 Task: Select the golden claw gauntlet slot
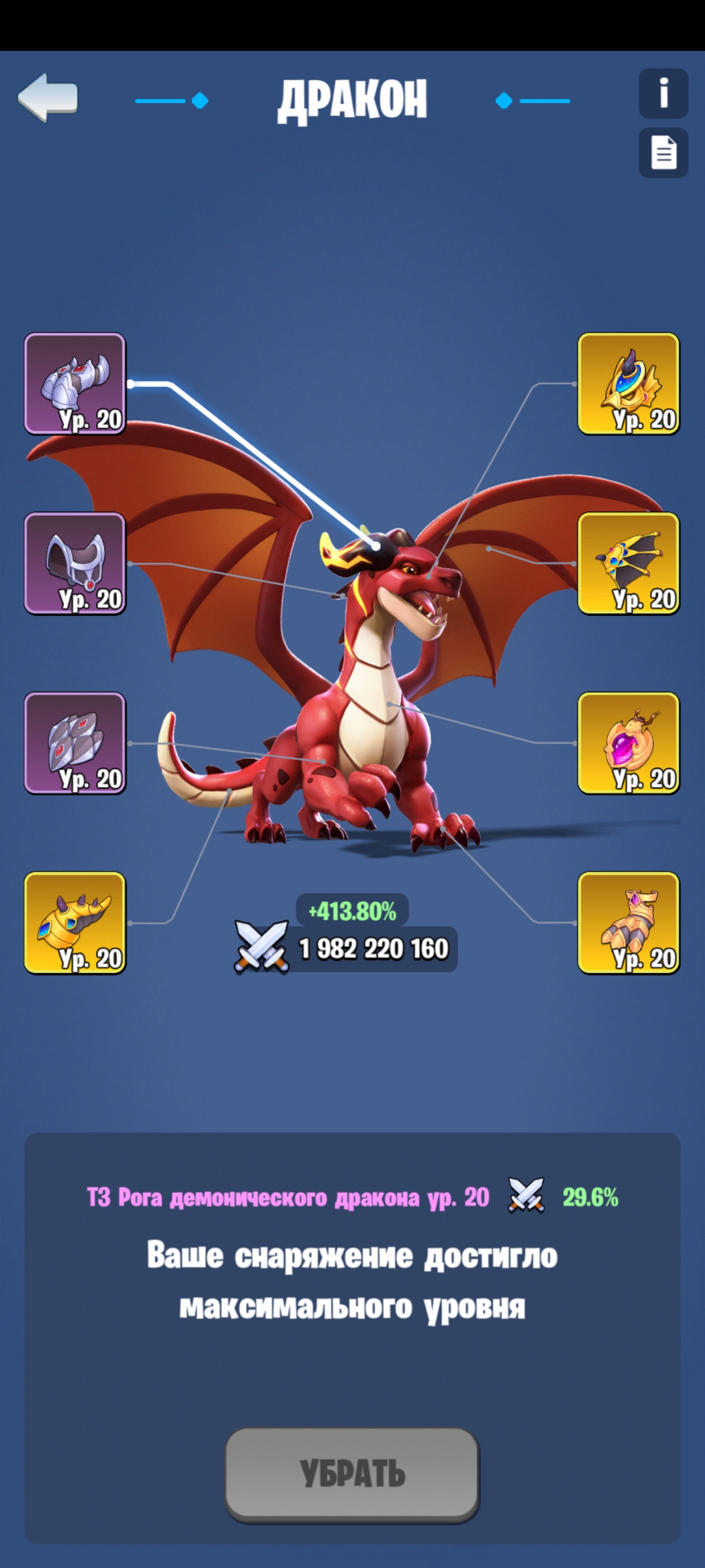point(628,922)
